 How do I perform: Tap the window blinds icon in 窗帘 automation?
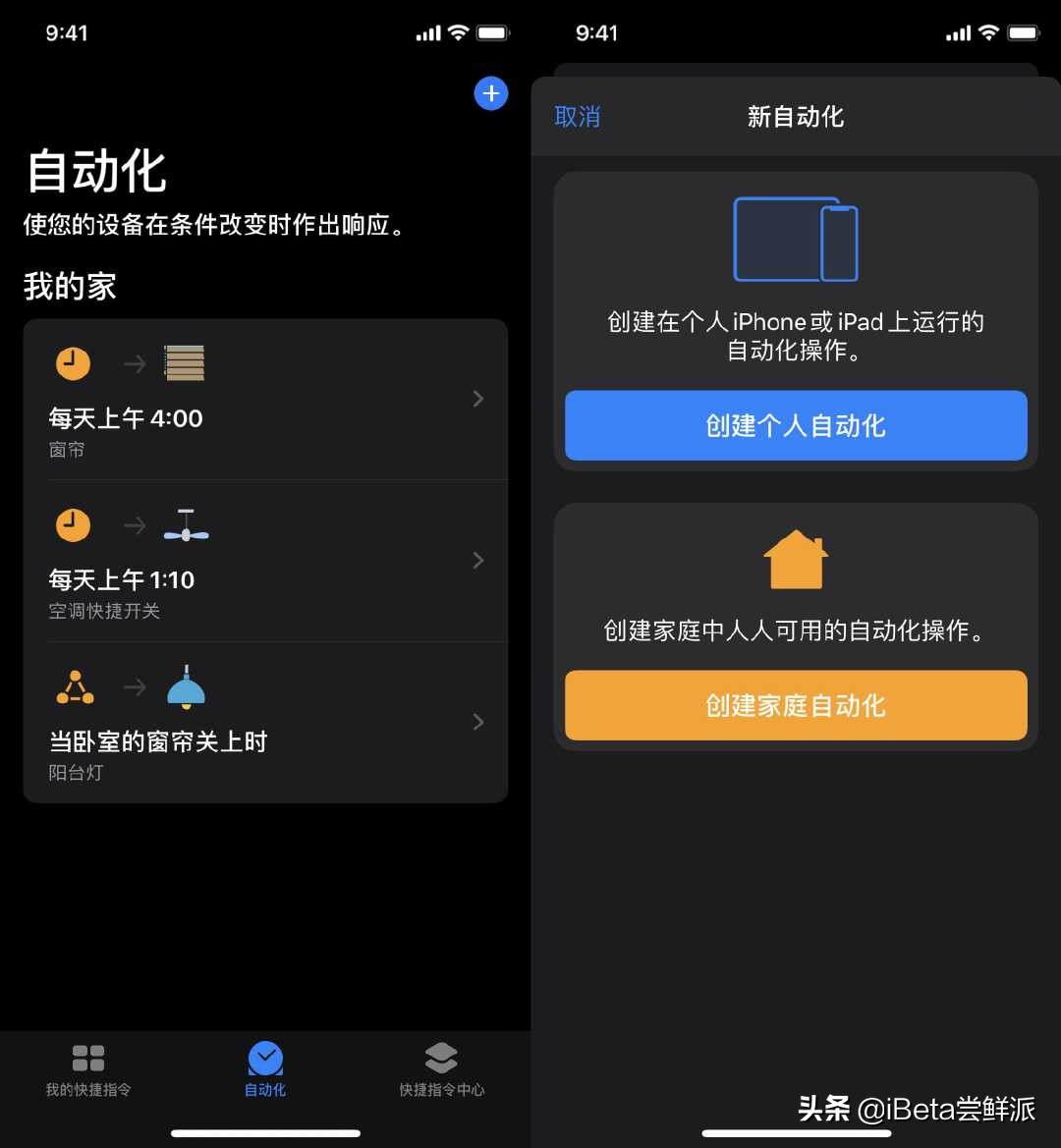186,362
